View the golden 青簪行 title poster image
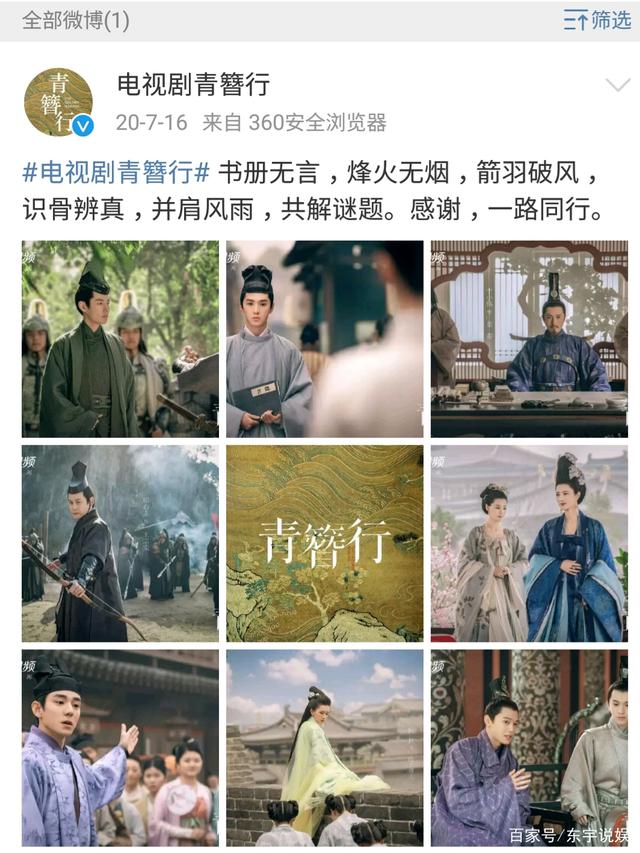 (324, 543)
